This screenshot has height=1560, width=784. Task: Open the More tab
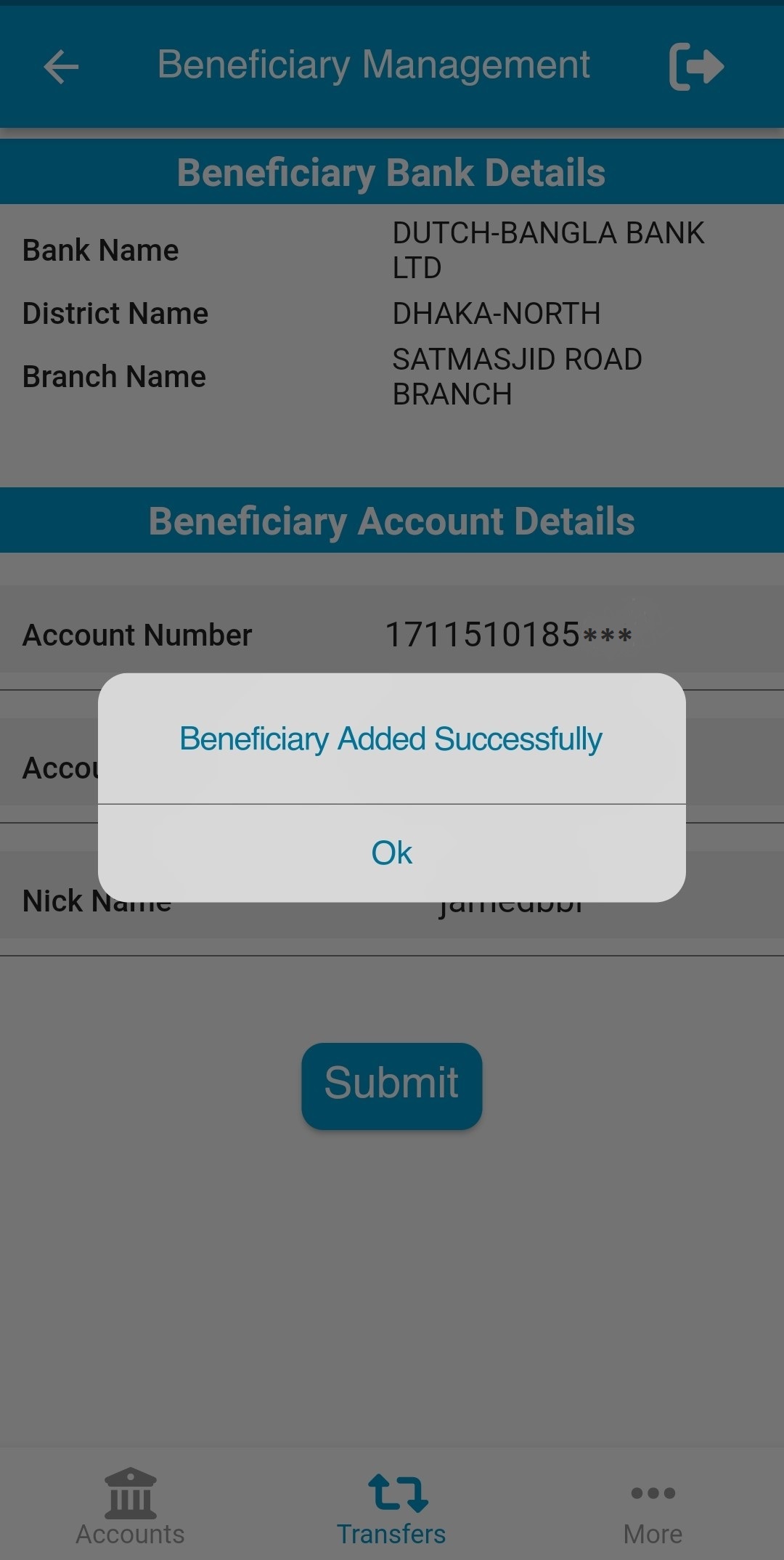tap(653, 1506)
